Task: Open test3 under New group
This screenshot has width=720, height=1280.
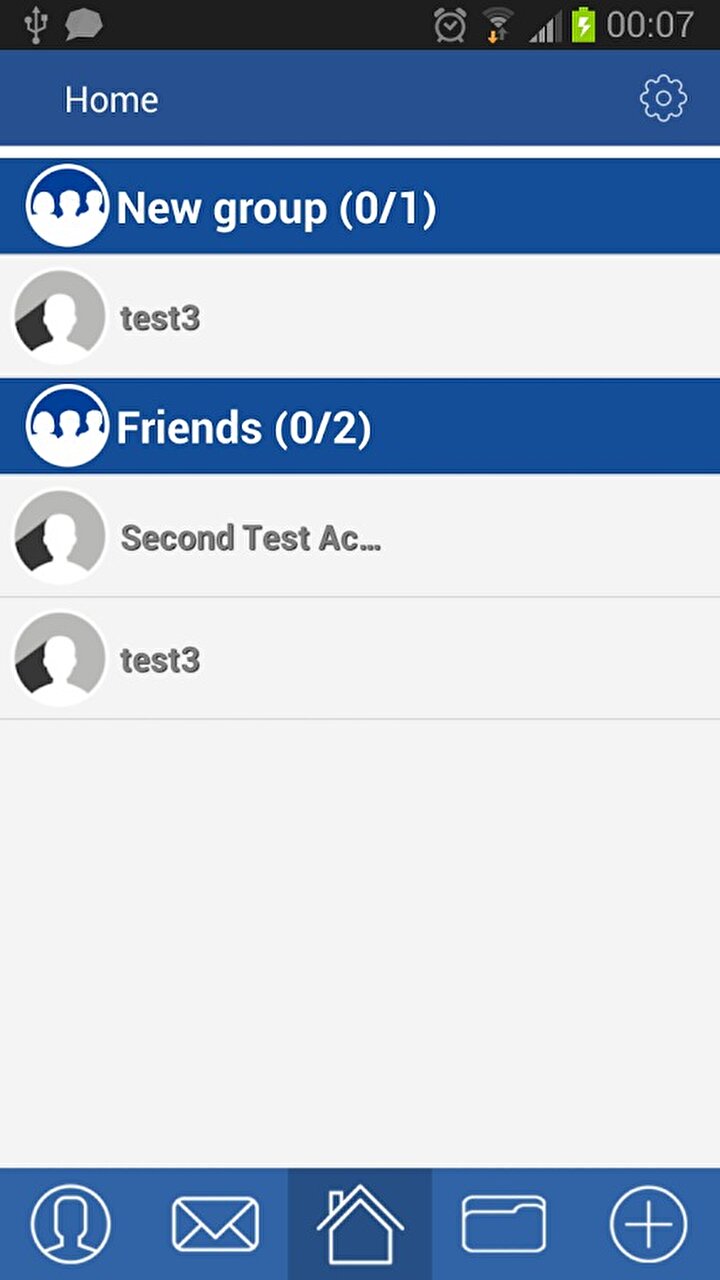Action: coord(360,317)
